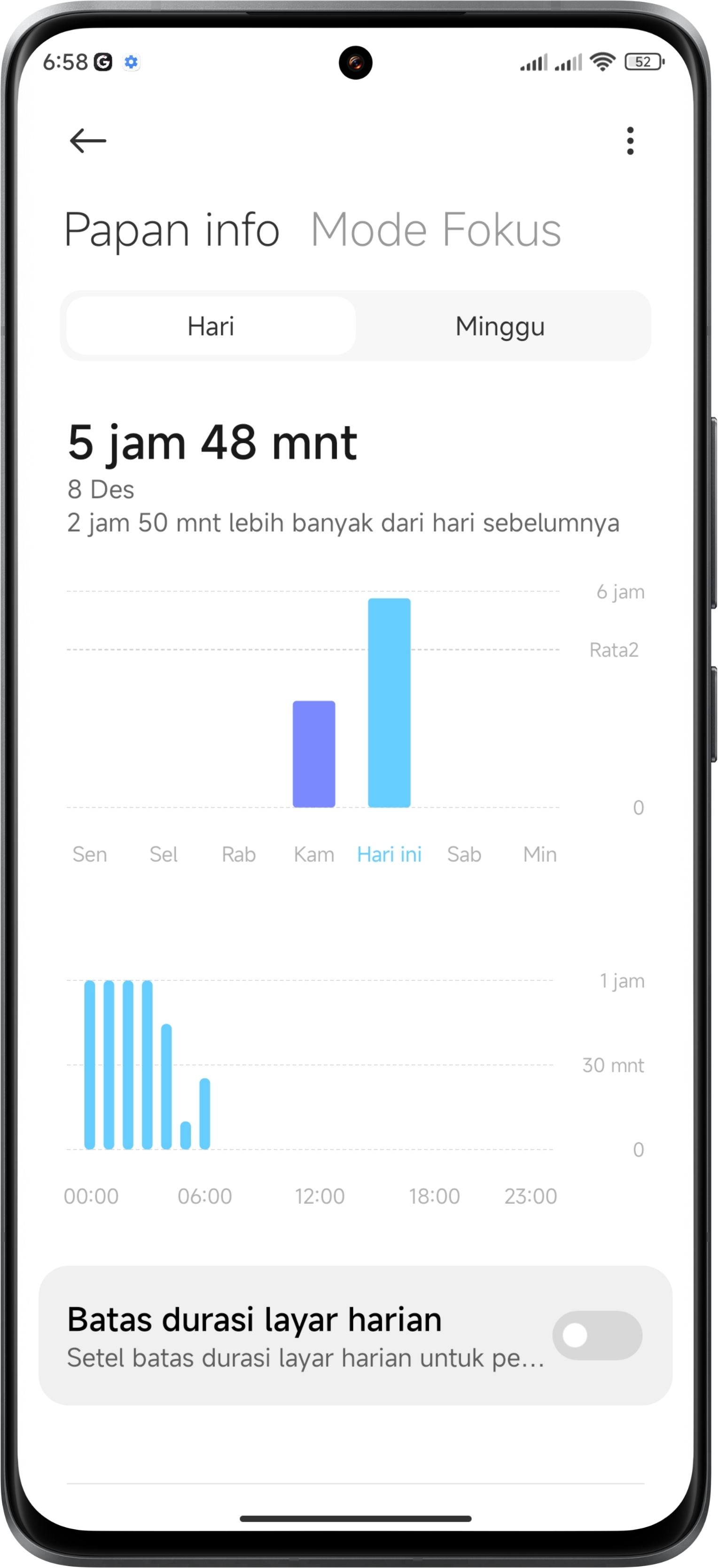Select the Papan info tab
The width and height of the screenshot is (718, 1568).
[172, 230]
